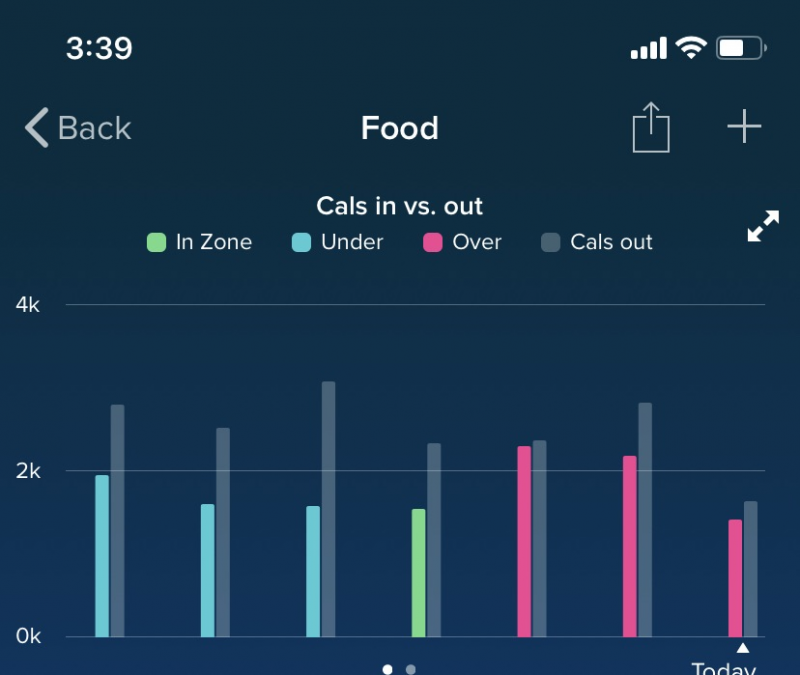Image resolution: width=800 pixels, height=675 pixels.
Task: Share the Food chart
Action: (651, 128)
